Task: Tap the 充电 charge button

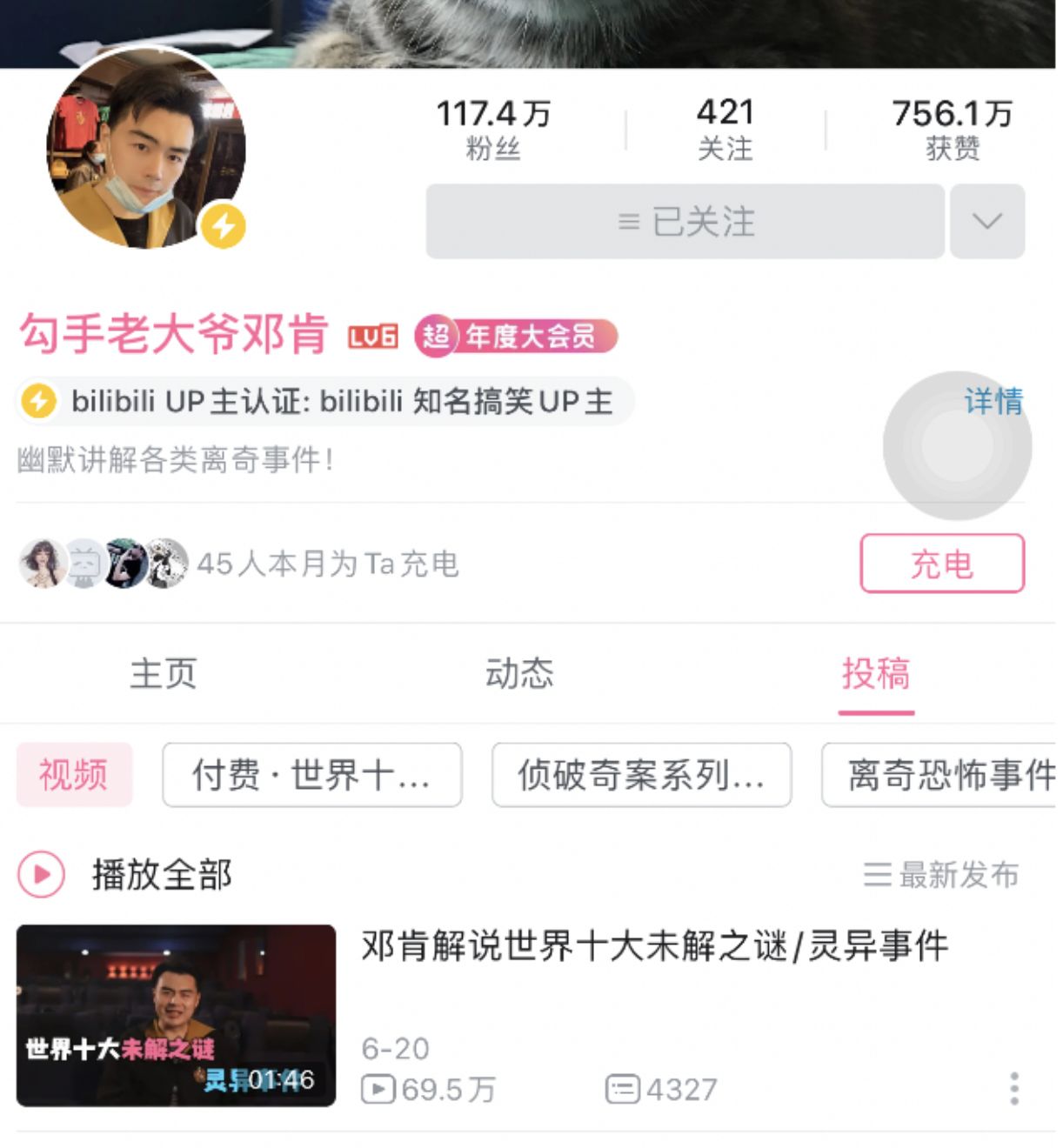Action: [x=942, y=564]
